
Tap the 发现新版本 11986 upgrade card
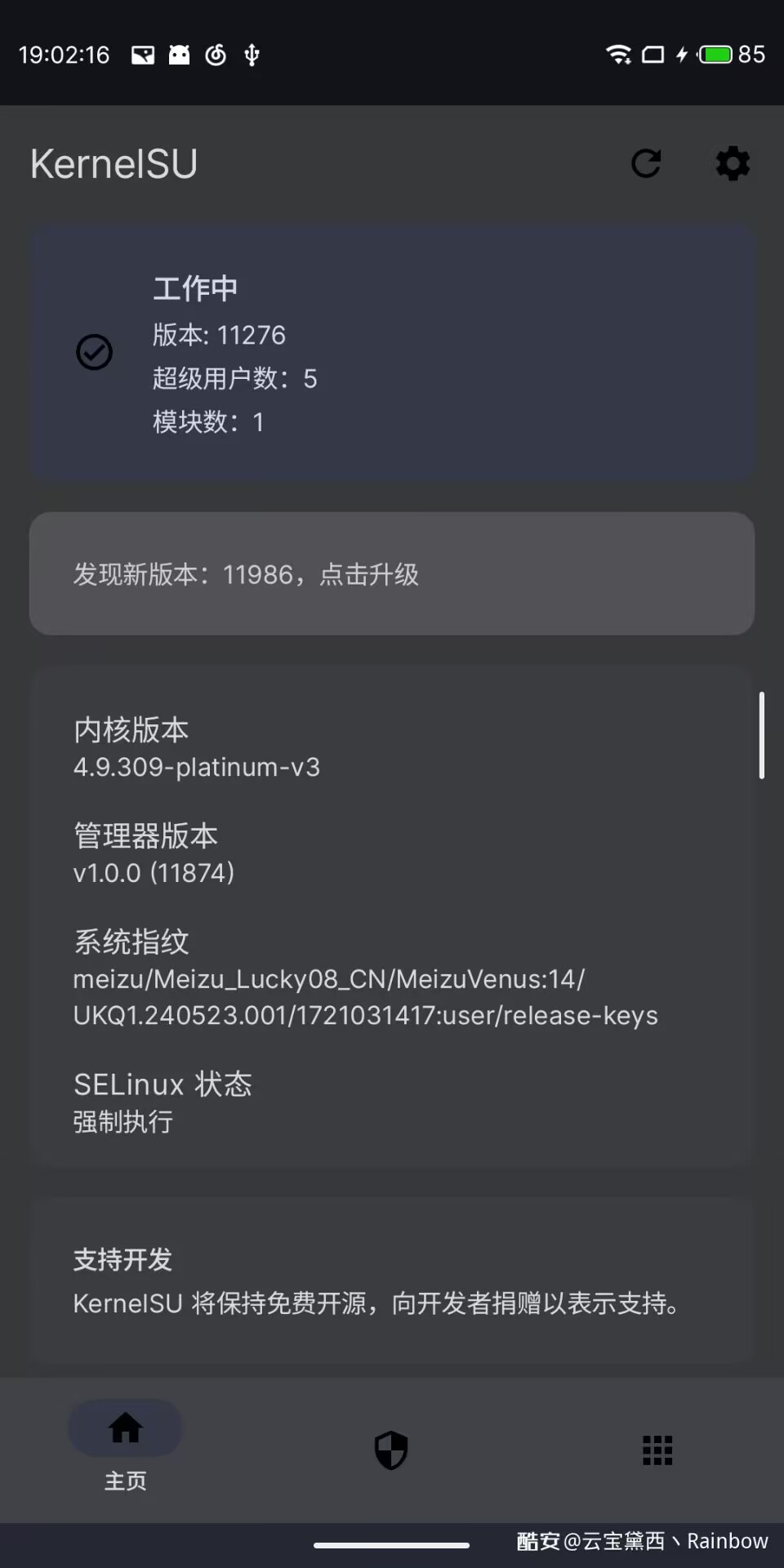[x=392, y=573]
